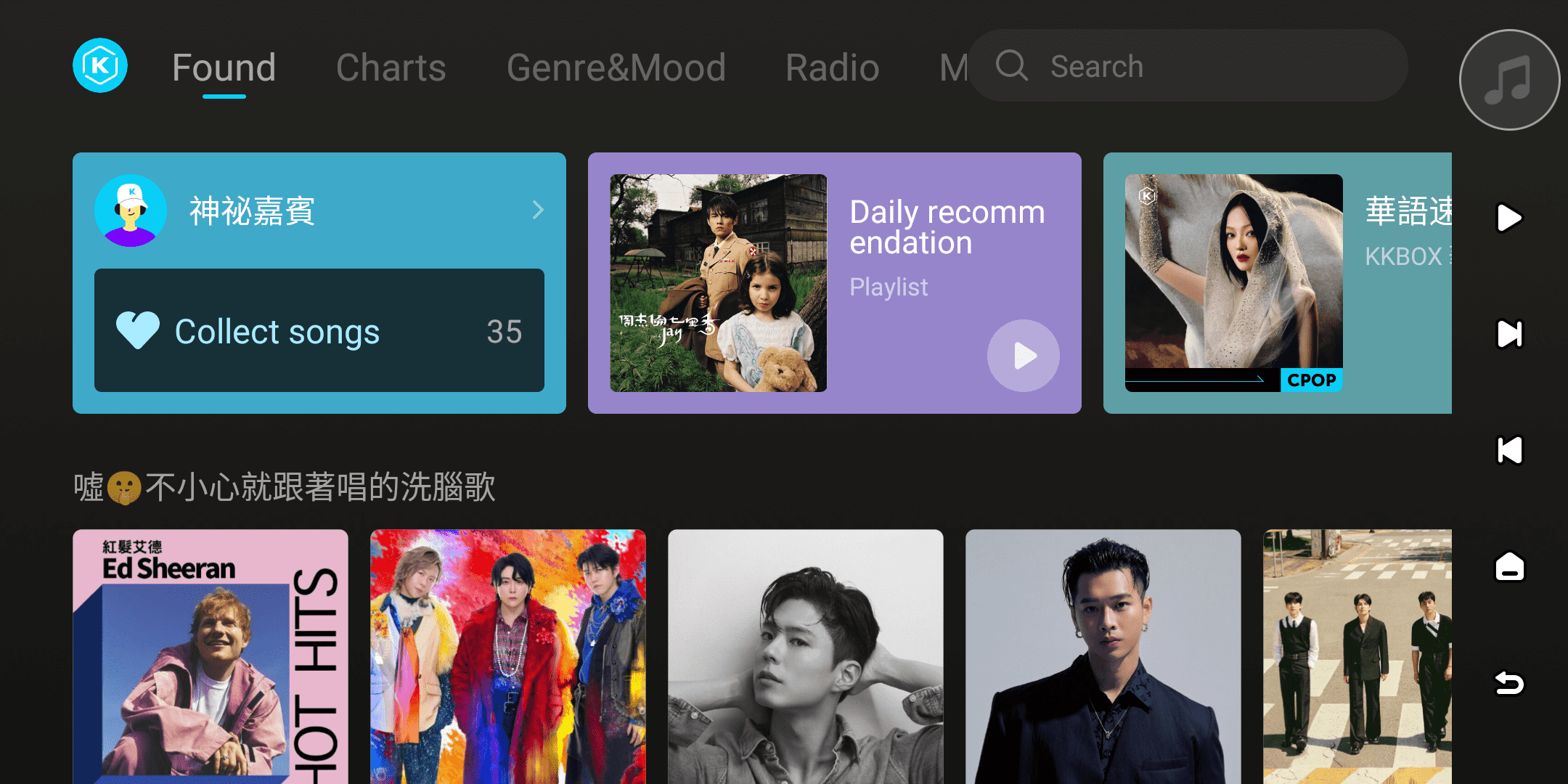Open Collect songs list

(319, 331)
